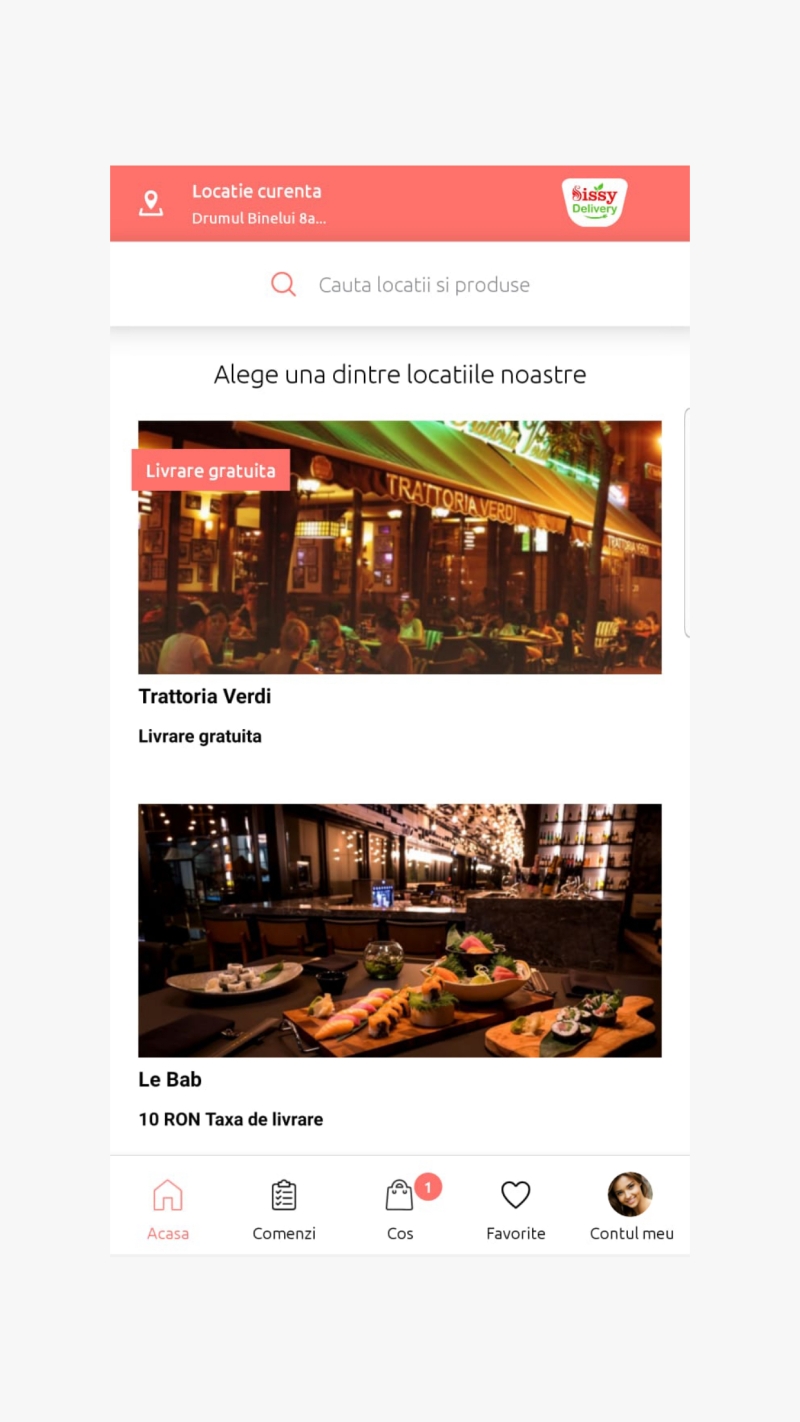
Task: Expand the Livrare gratuita filter badge
Action: pos(210,469)
